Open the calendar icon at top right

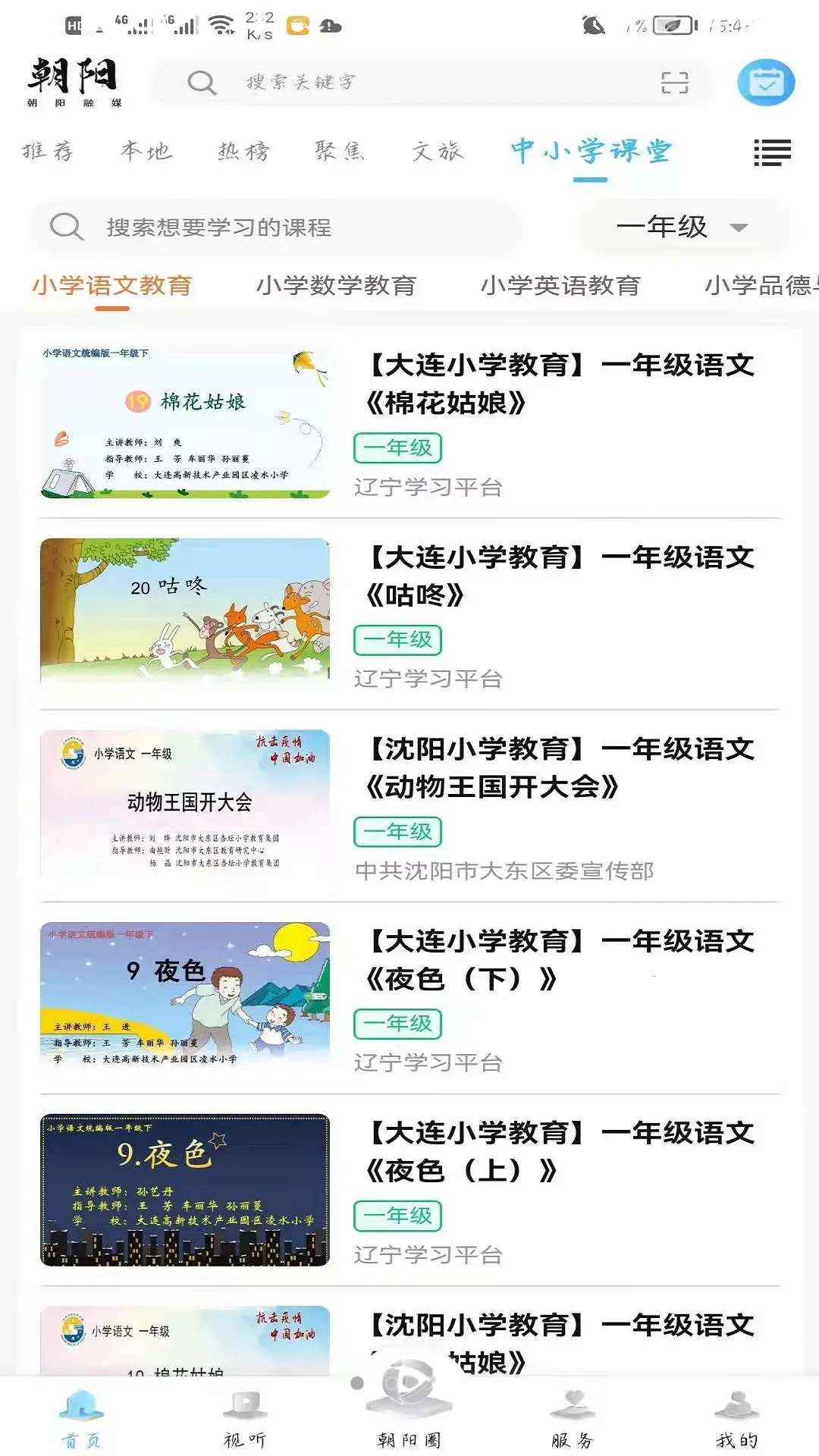pos(766,83)
